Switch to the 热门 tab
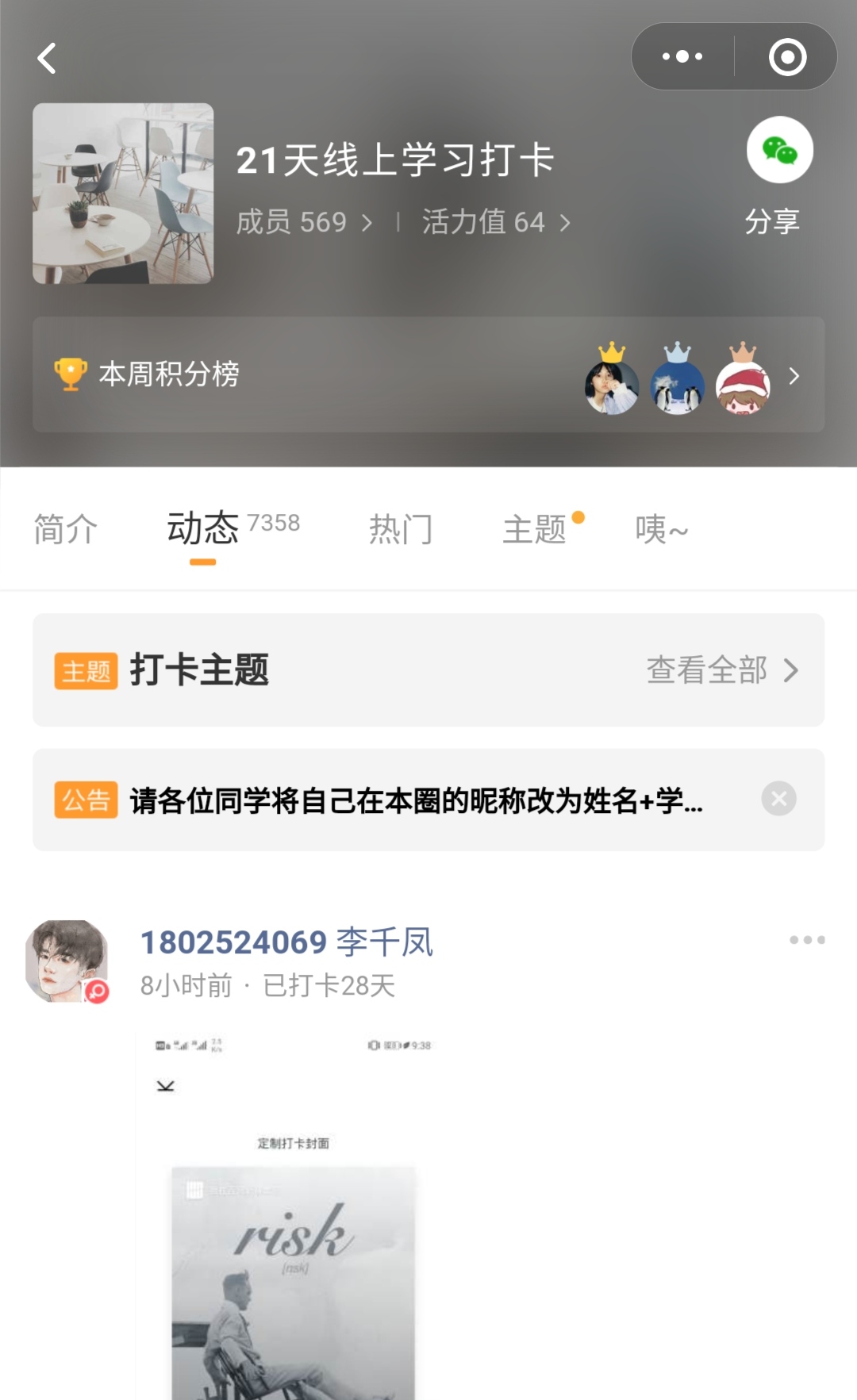 click(401, 529)
